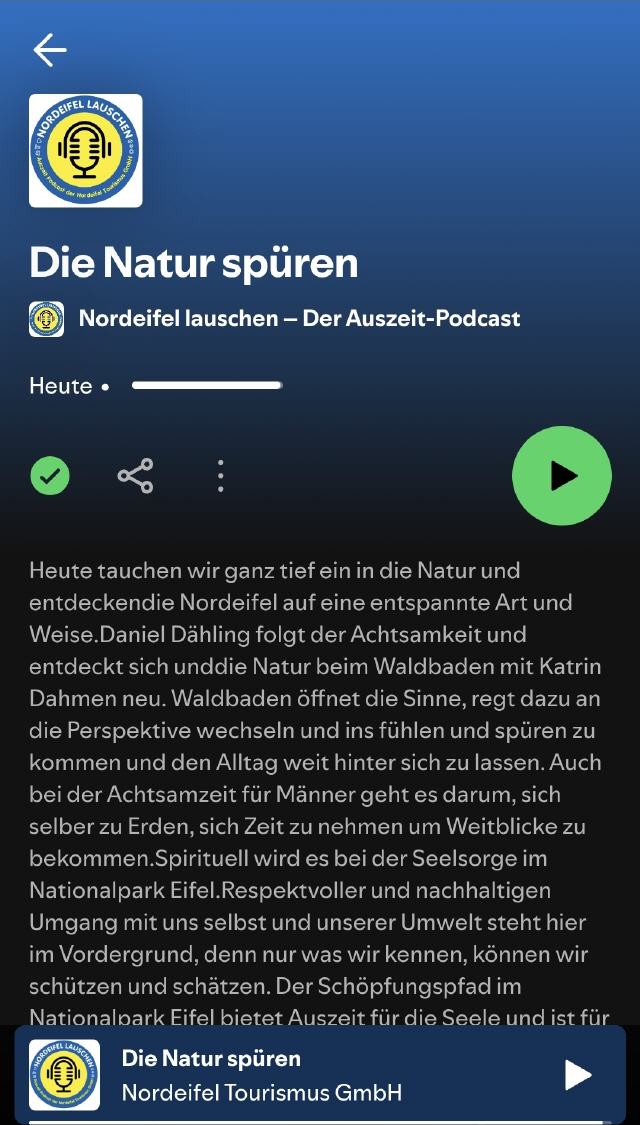Tap the green checkmark saved icon
The height and width of the screenshot is (1125, 640).
50,476
